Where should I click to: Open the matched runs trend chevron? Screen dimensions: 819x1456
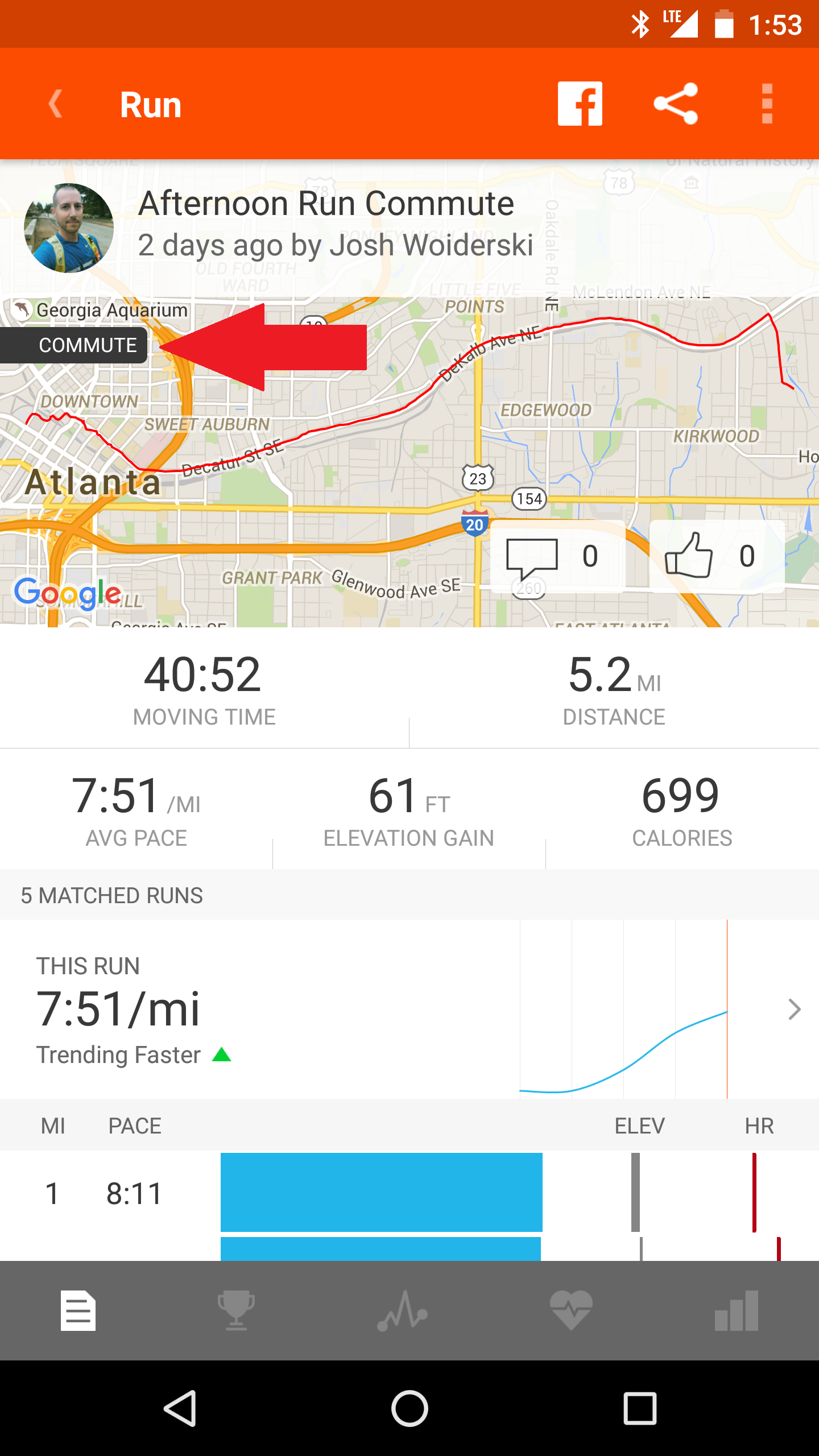(795, 1010)
